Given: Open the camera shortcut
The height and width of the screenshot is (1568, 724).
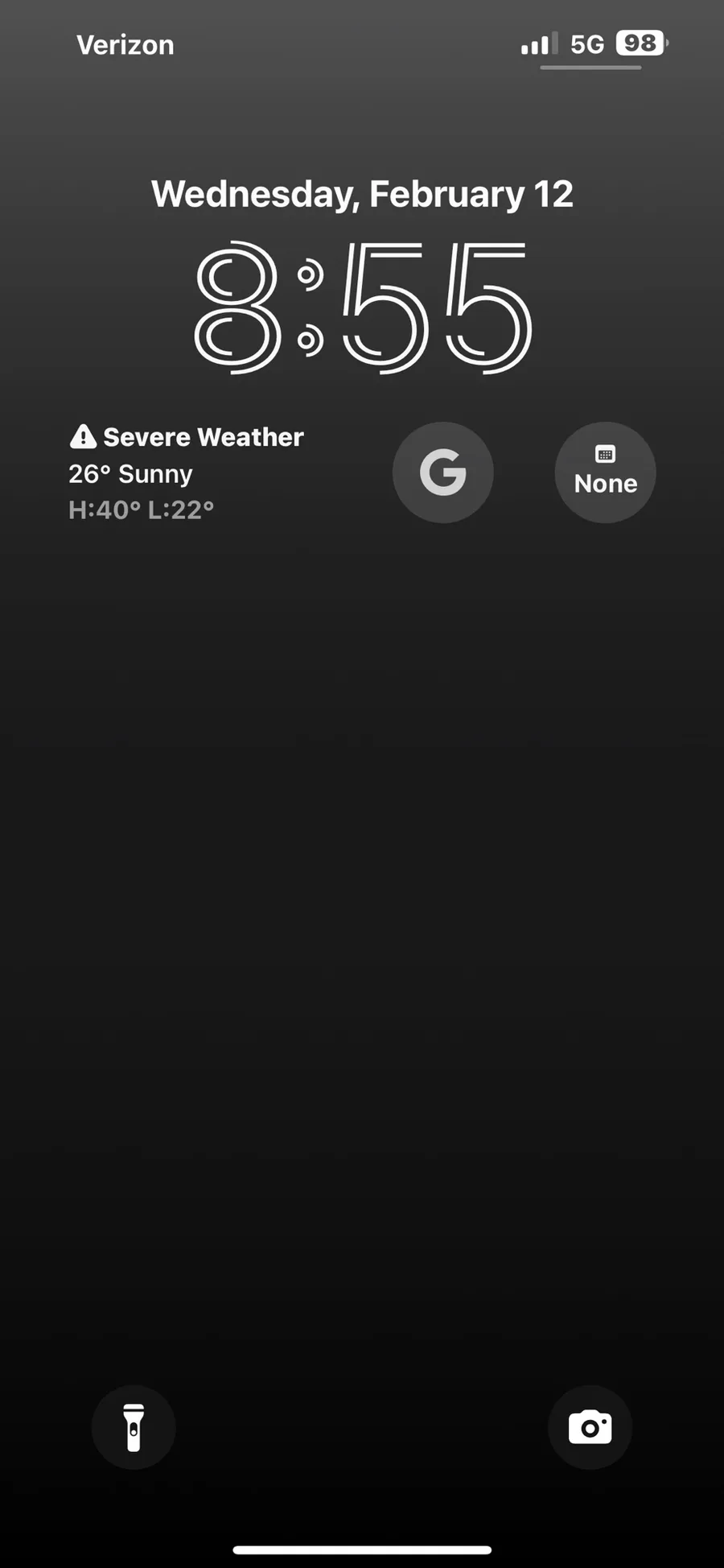Looking at the screenshot, I should click(590, 1427).
